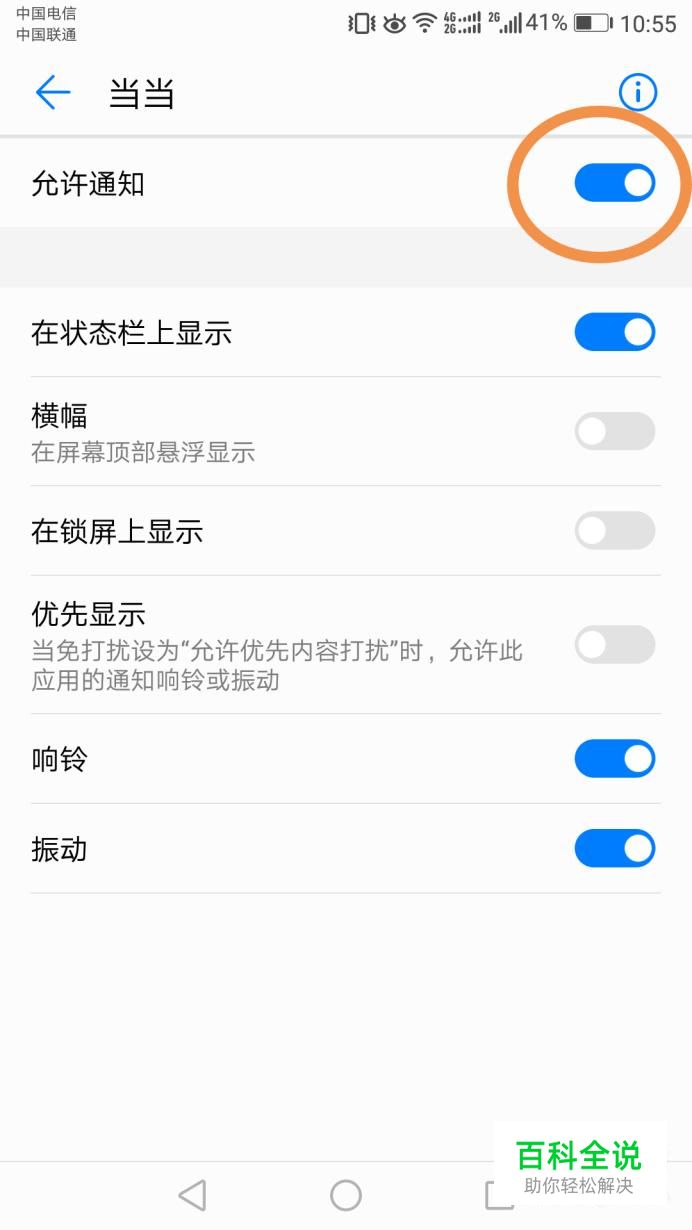Switch off the 响铃 toggle
Image resolution: width=692 pixels, height=1230 pixels.
pyautogui.click(x=615, y=759)
